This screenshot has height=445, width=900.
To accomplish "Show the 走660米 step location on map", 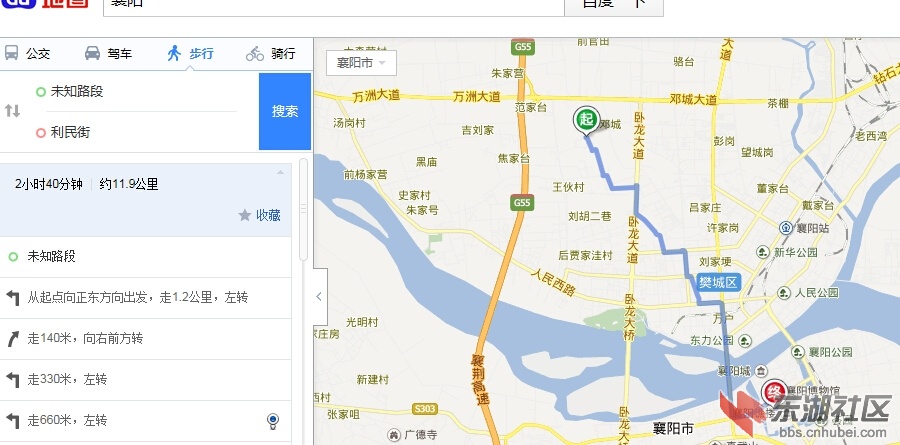I will click(x=273, y=421).
